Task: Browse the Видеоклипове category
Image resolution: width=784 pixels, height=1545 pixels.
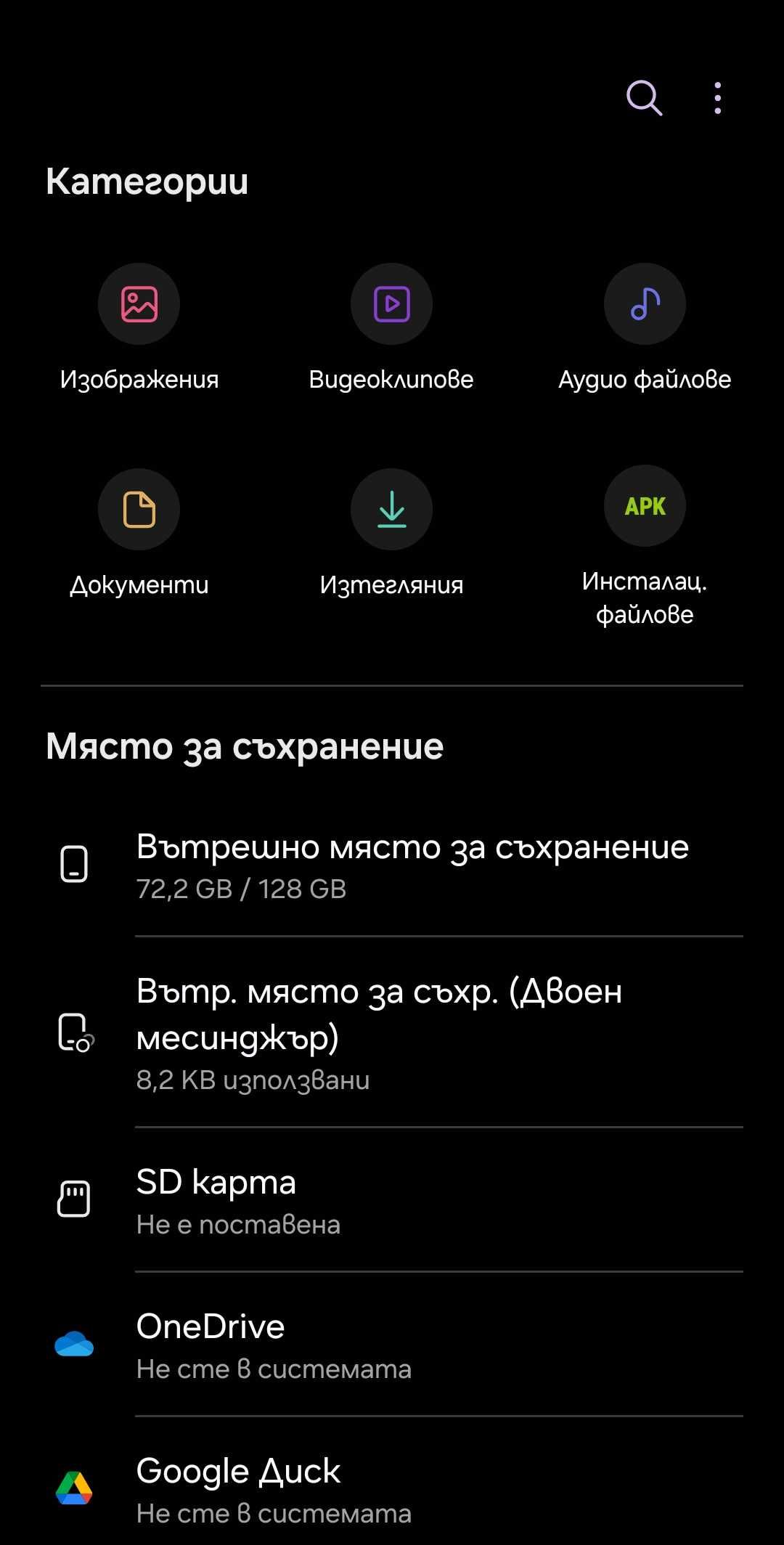Action: (x=391, y=304)
